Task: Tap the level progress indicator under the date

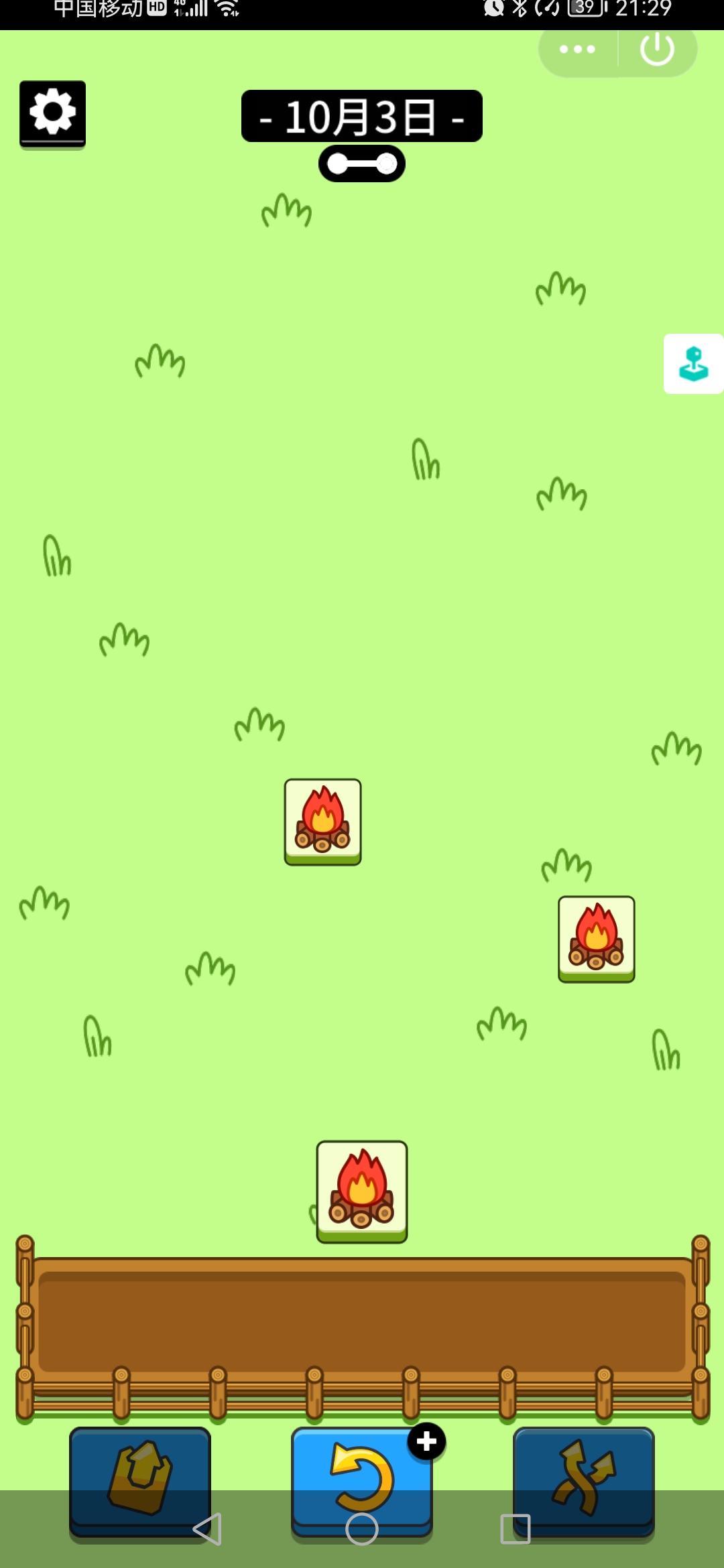Action: point(362,164)
